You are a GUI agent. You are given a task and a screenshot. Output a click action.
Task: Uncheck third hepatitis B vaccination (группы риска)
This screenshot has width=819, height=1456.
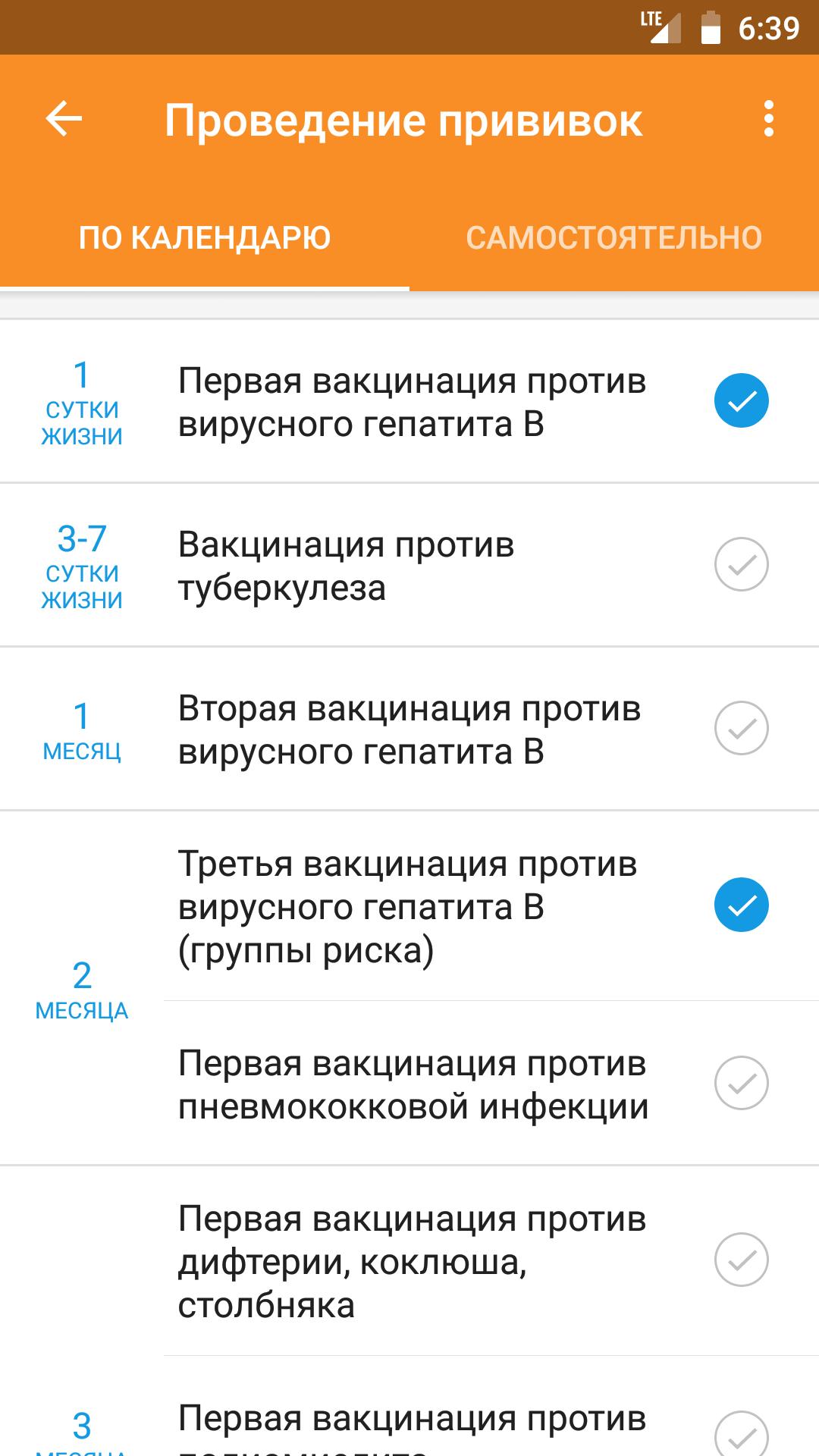(x=742, y=905)
